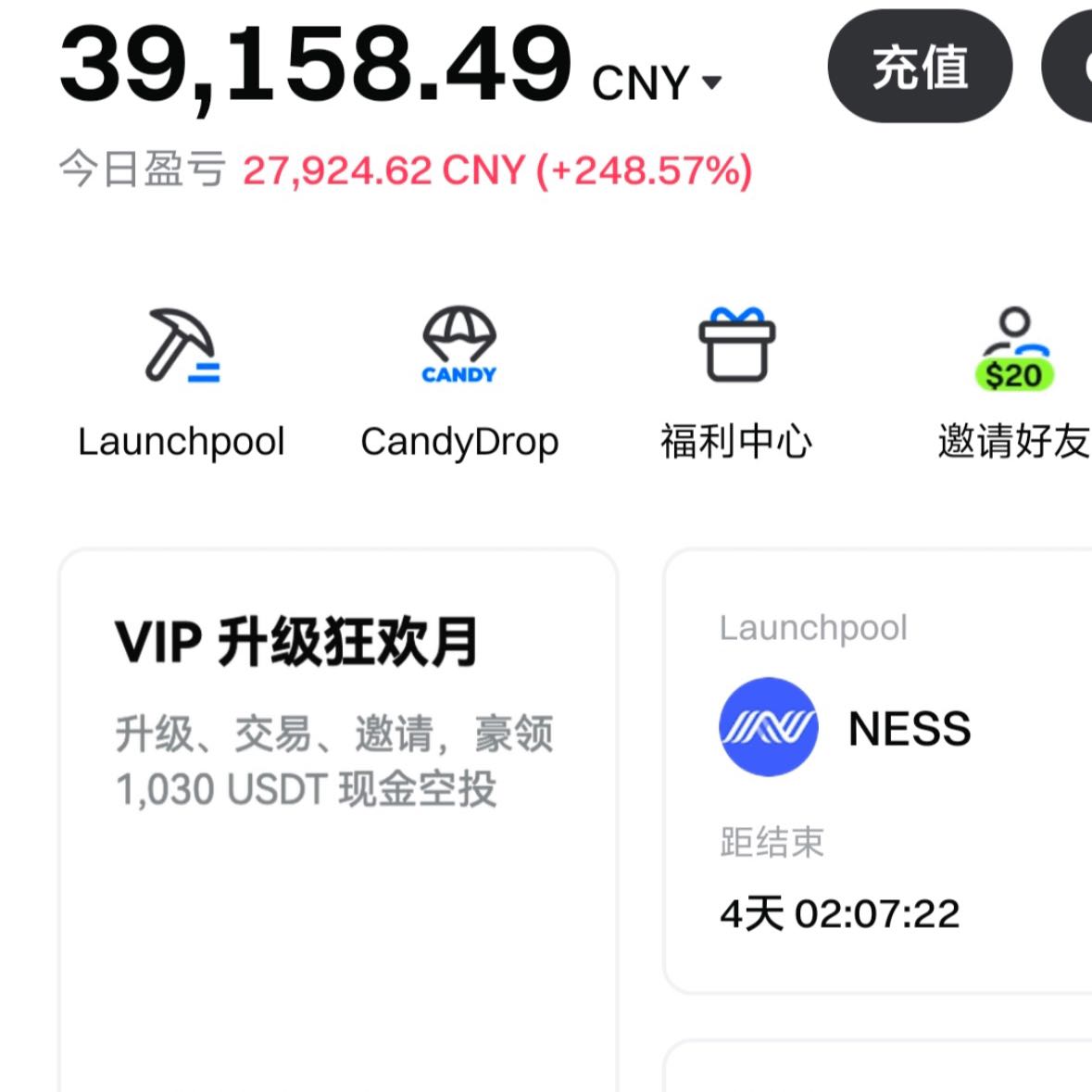This screenshot has height=1092, width=1092.
Task: Tap the 充值 deposit button
Action: 919,69
